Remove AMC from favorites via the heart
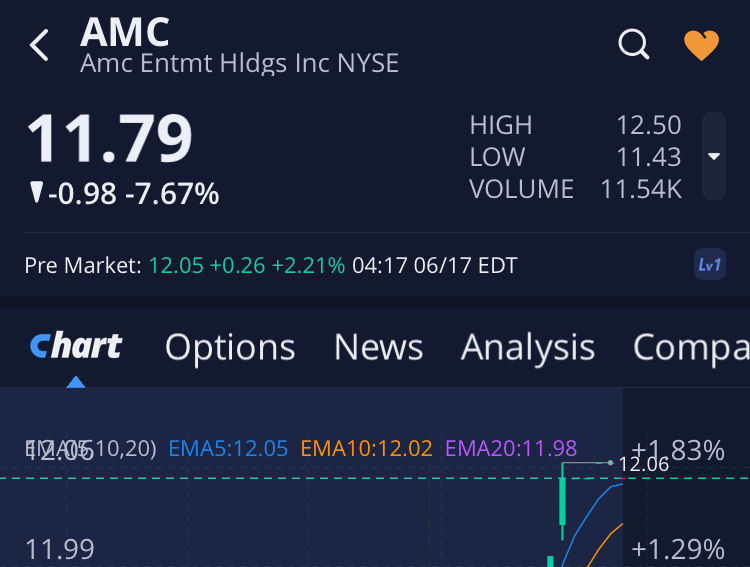750x567 pixels. (701, 45)
